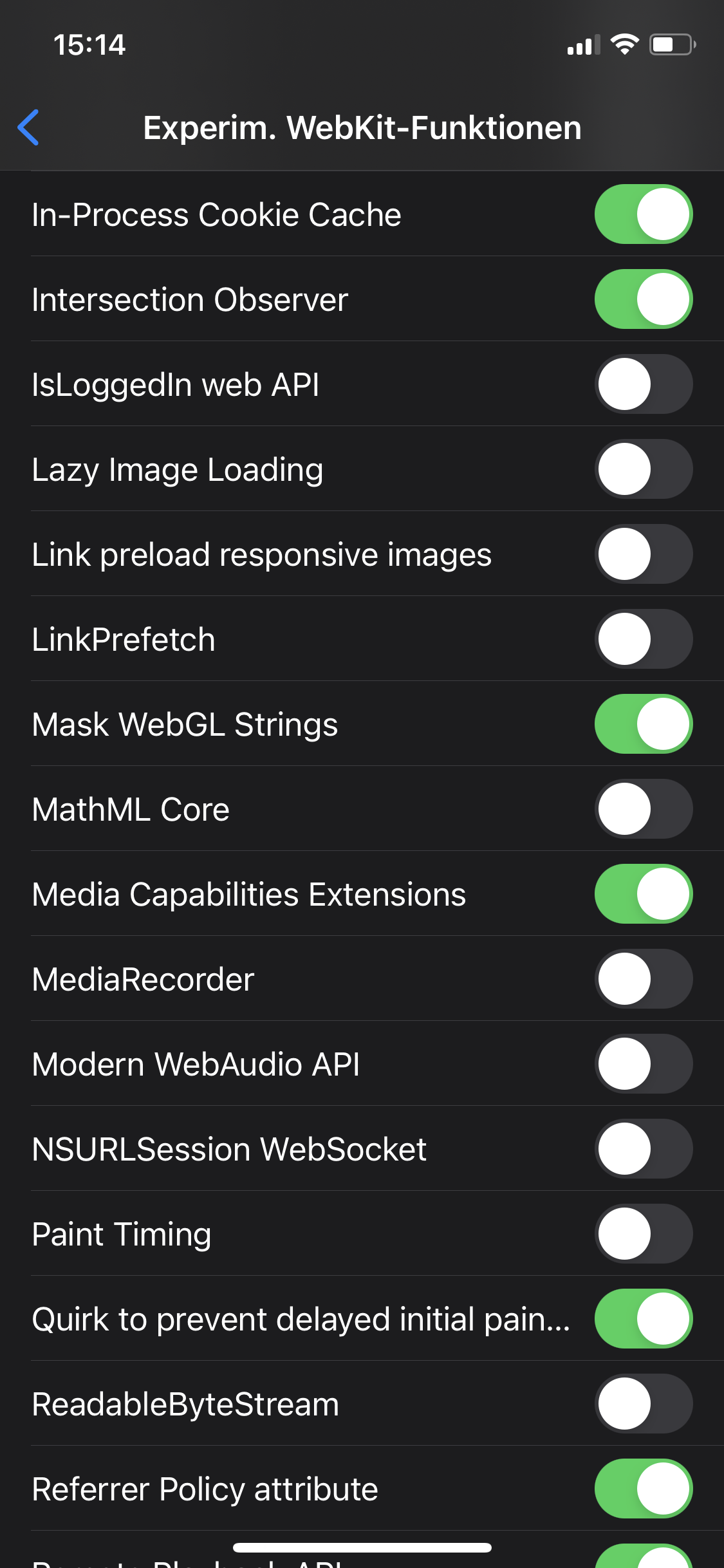Disable In-Process Cookie Cache

click(643, 214)
